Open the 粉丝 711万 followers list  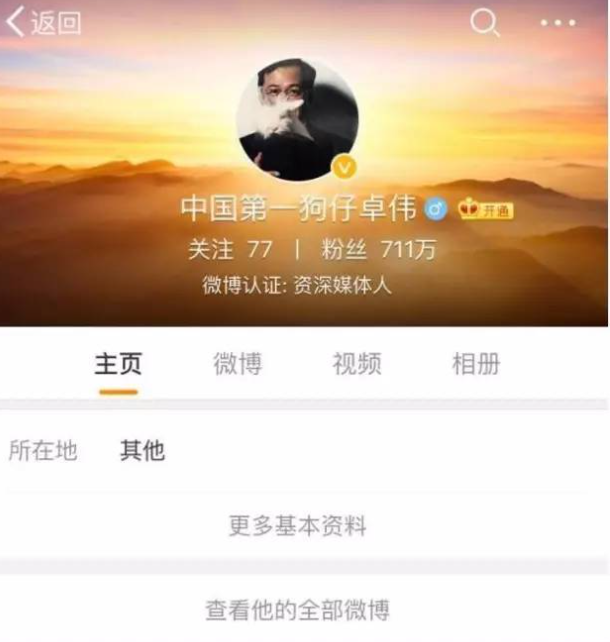[379, 250]
